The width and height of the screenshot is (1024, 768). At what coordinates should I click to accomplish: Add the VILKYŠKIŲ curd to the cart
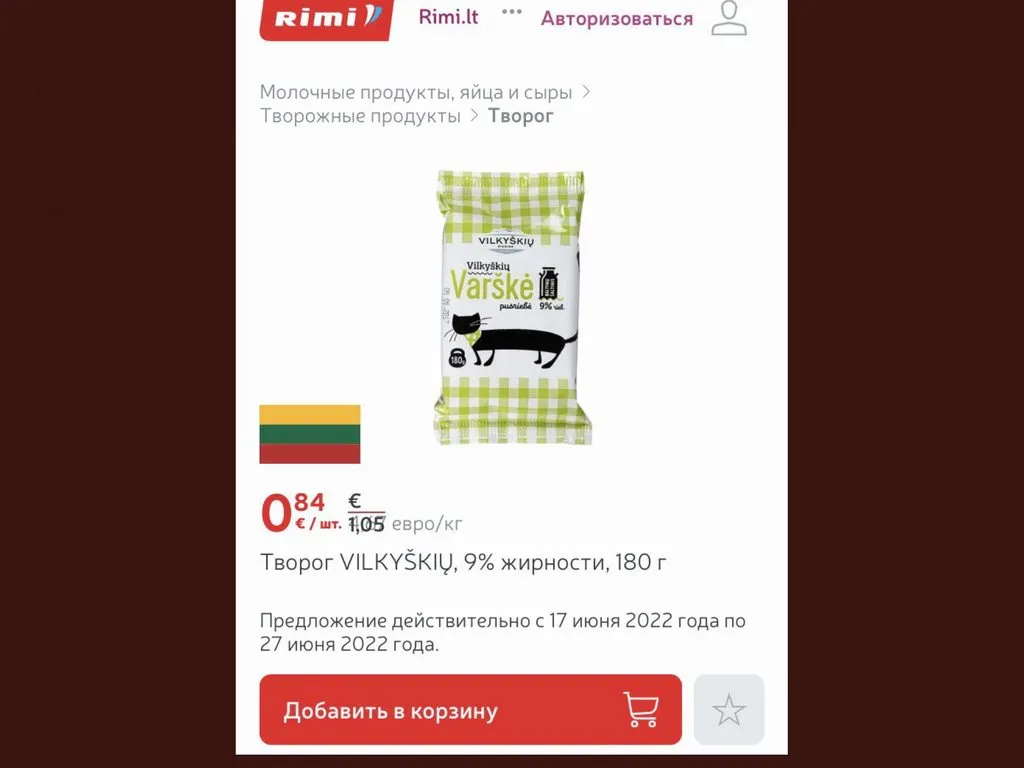[470, 710]
